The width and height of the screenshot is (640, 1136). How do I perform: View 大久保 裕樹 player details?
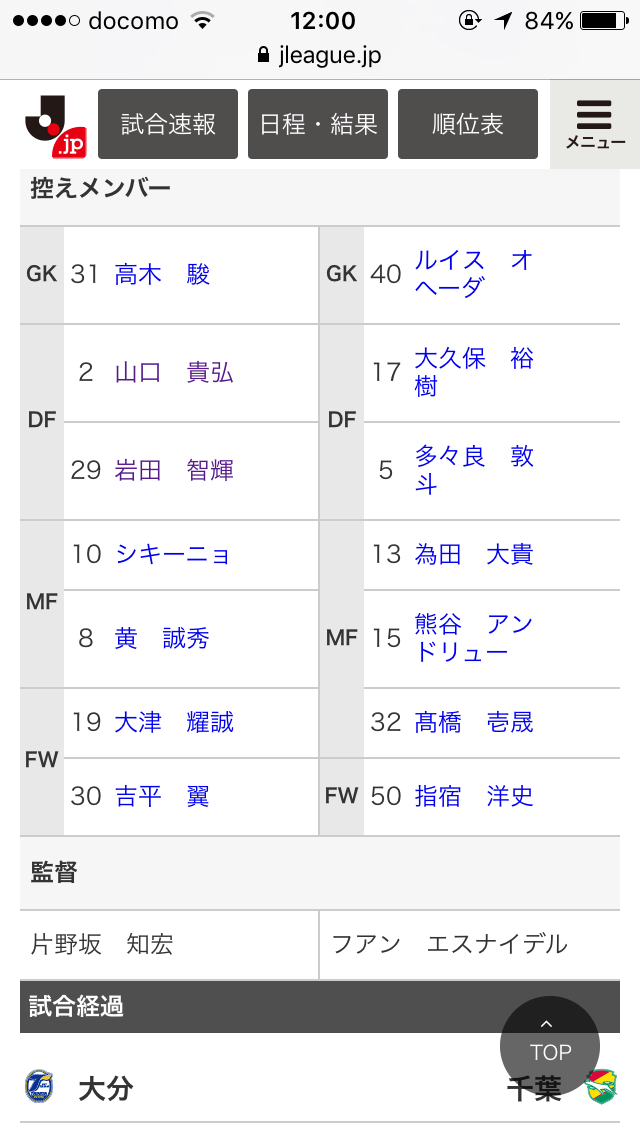474,372
